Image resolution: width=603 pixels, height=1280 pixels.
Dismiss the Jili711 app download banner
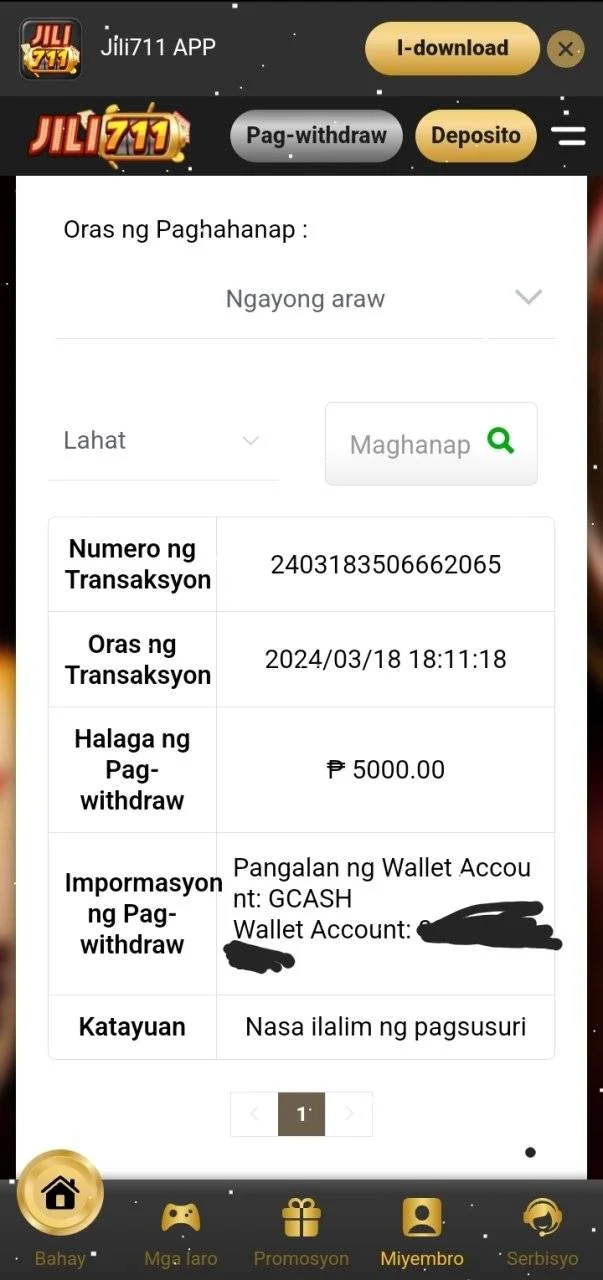(x=566, y=48)
